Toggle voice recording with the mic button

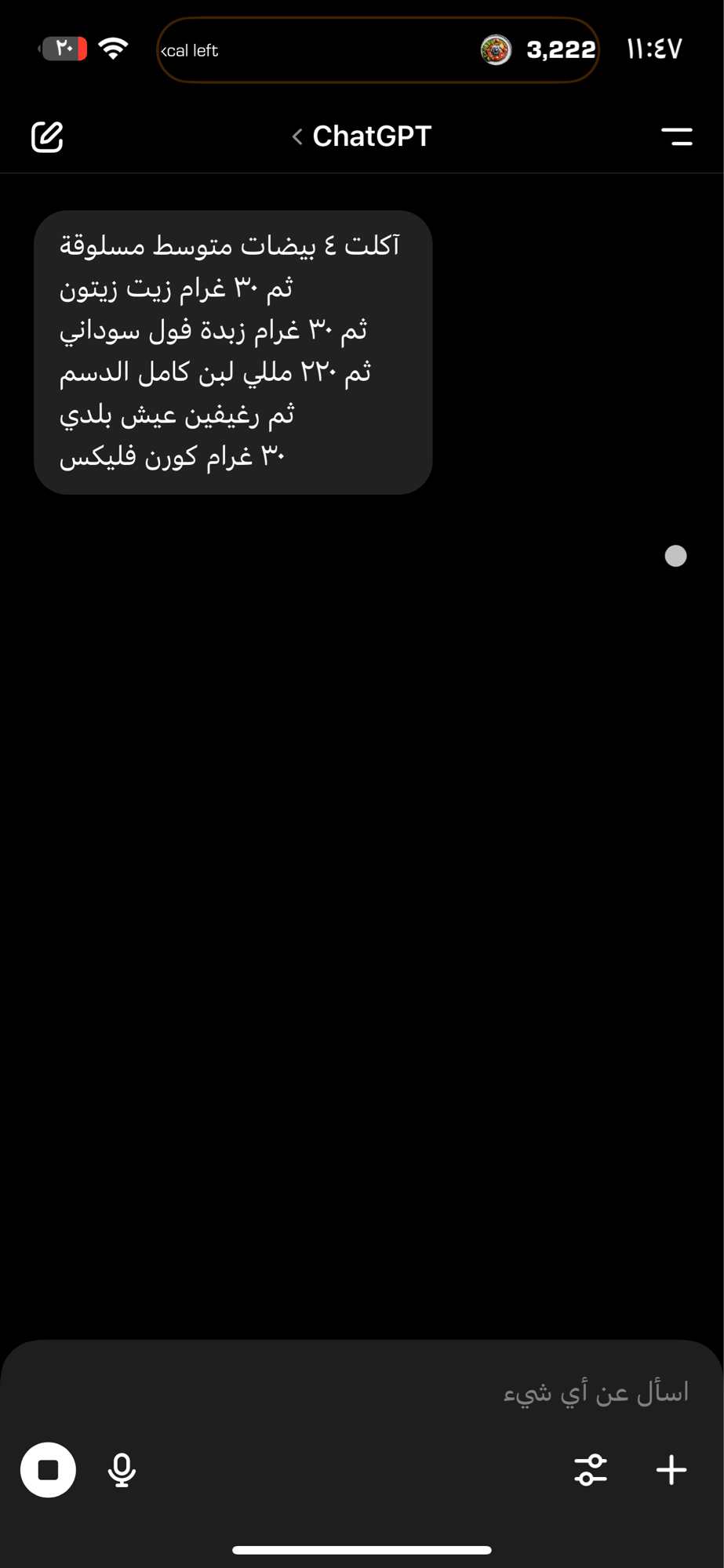pyautogui.click(x=119, y=1470)
